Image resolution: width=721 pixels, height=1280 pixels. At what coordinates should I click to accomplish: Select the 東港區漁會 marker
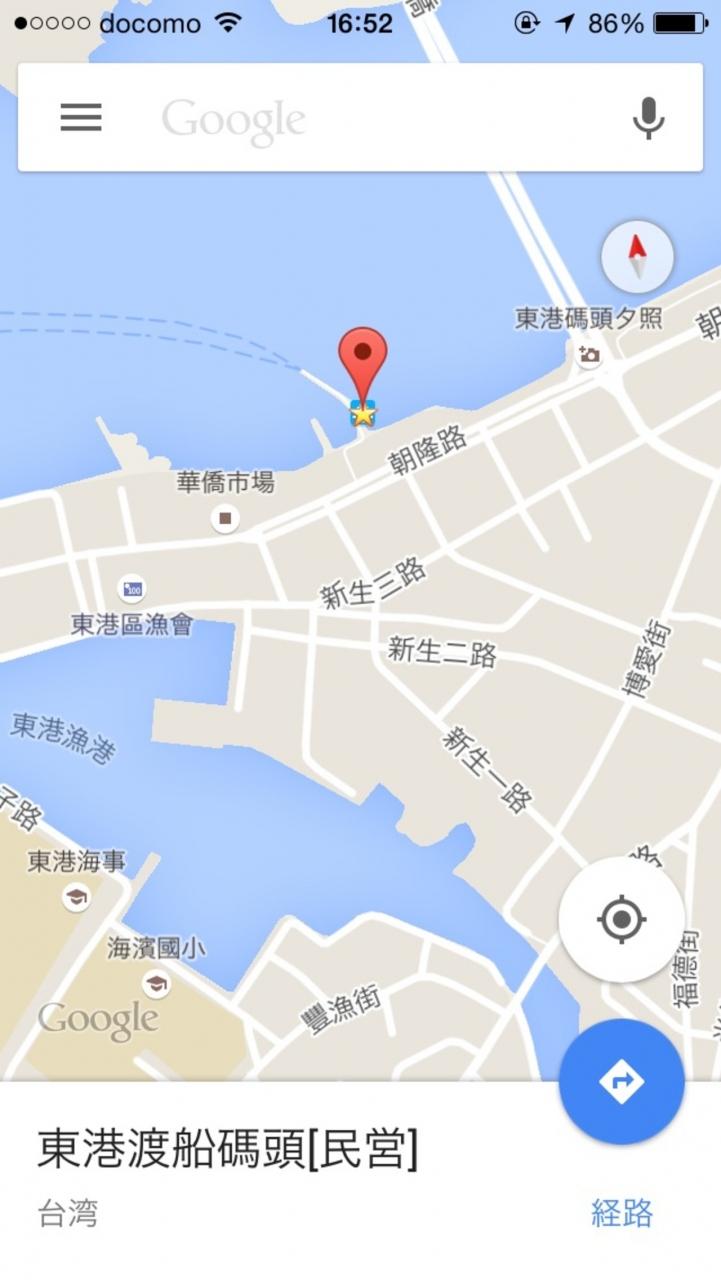coord(132,589)
